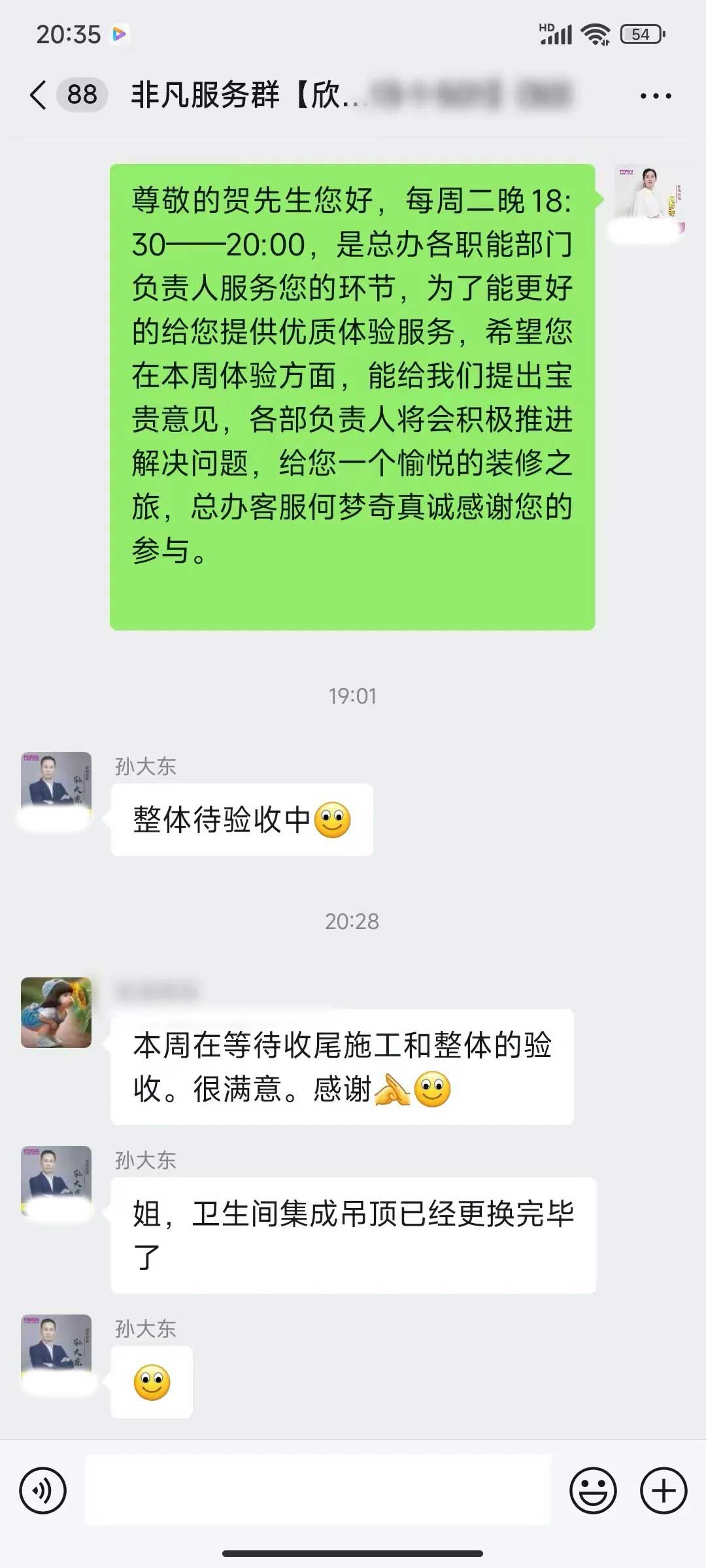Switch to voice message input
This screenshot has height=1568, width=706.
(x=43, y=1491)
